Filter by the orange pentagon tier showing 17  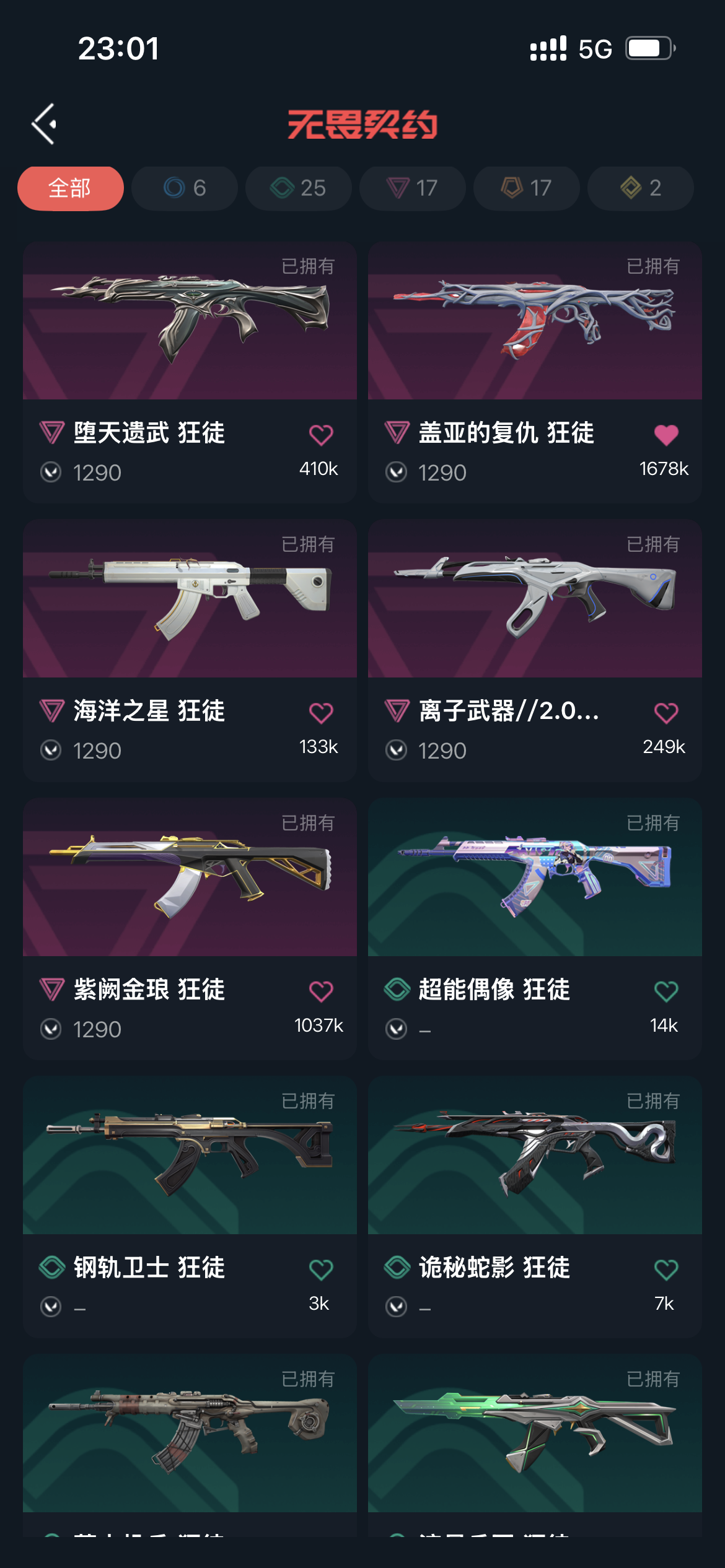(x=527, y=188)
